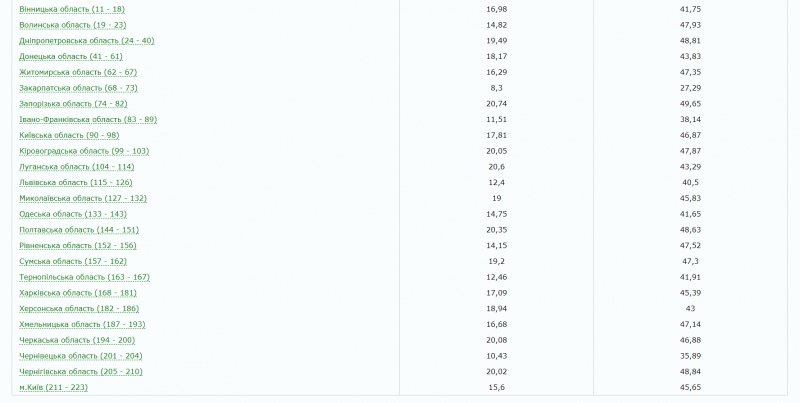This screenshot has height=403, width=800.
Task: Select Дніпропетровська область (24 - 40)
Action: 87,40
